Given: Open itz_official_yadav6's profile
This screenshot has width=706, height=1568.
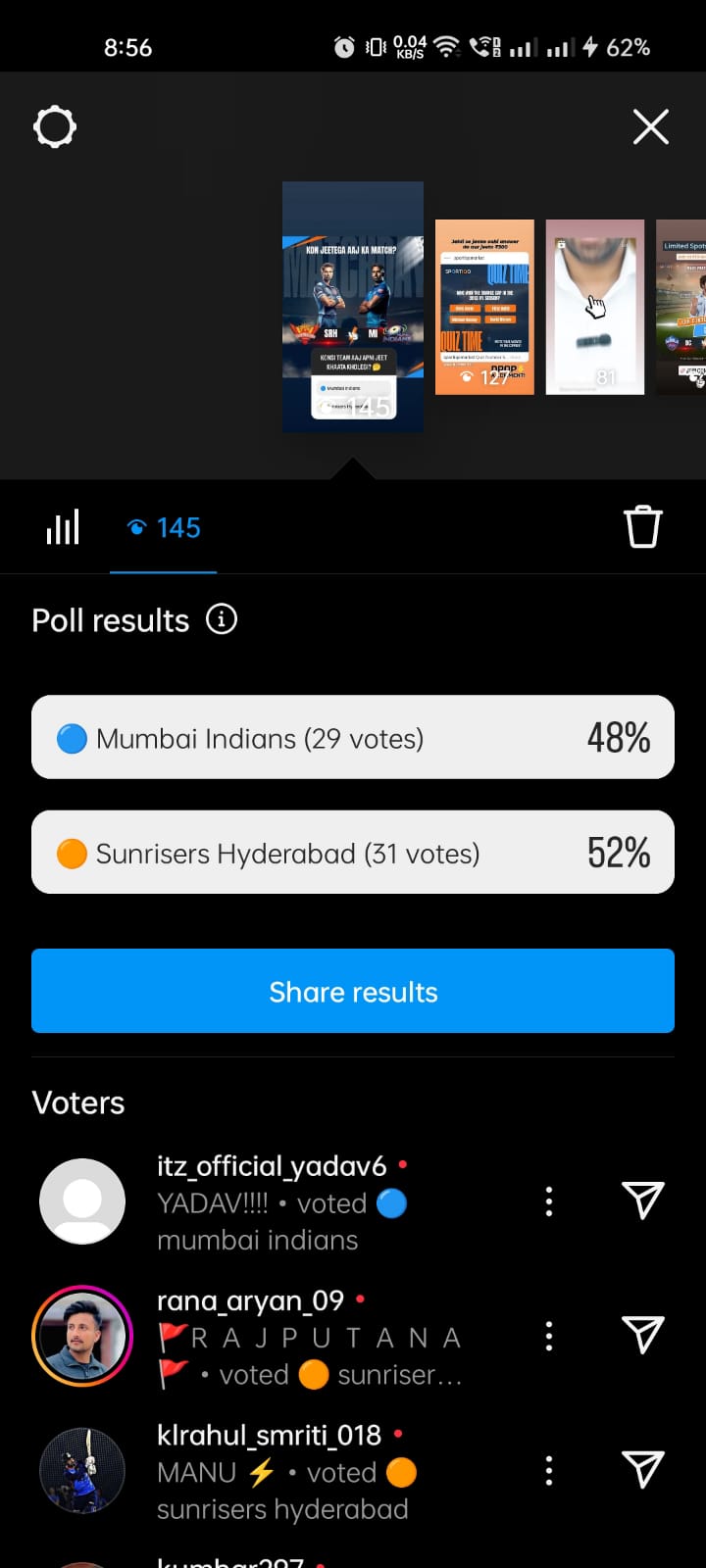Looking at the screenshot, I should click(x=272, y=1166).
